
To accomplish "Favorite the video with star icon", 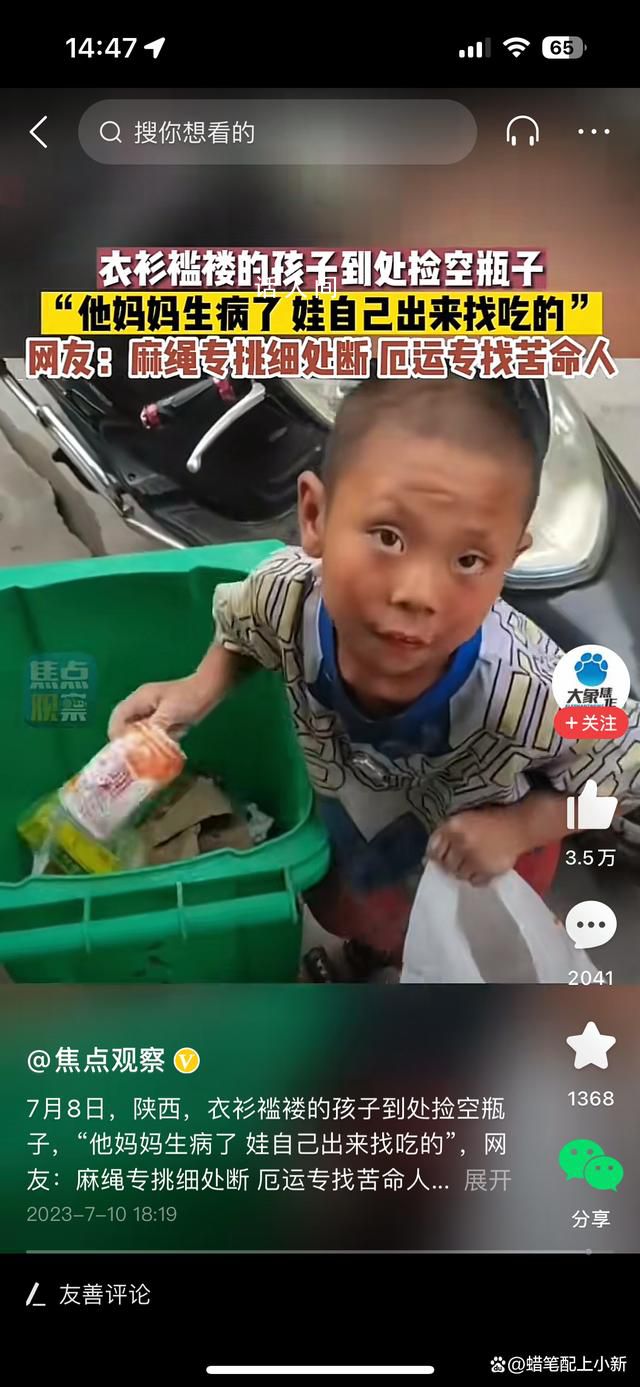I will 591,1047.
